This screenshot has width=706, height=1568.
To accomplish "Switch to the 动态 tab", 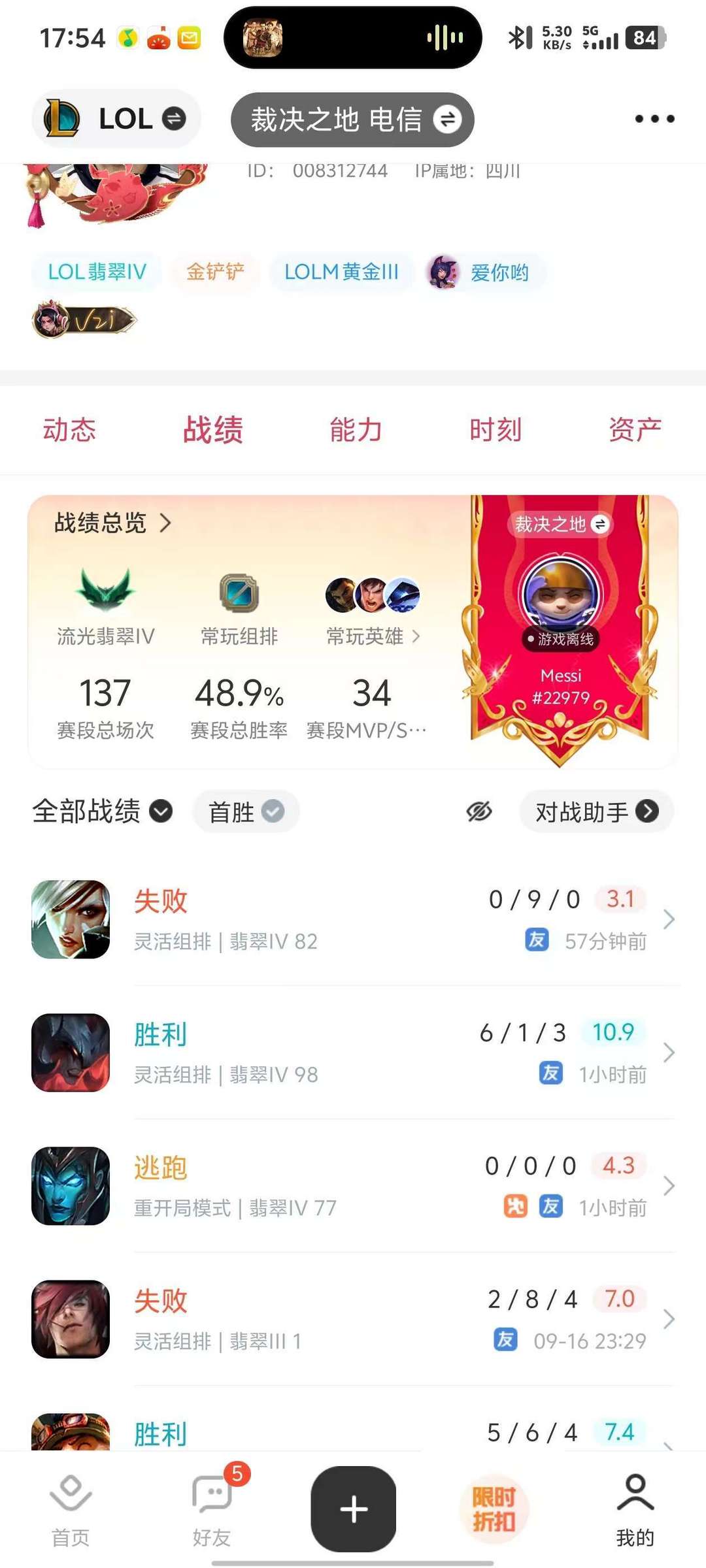I will (x=69, y=430).
